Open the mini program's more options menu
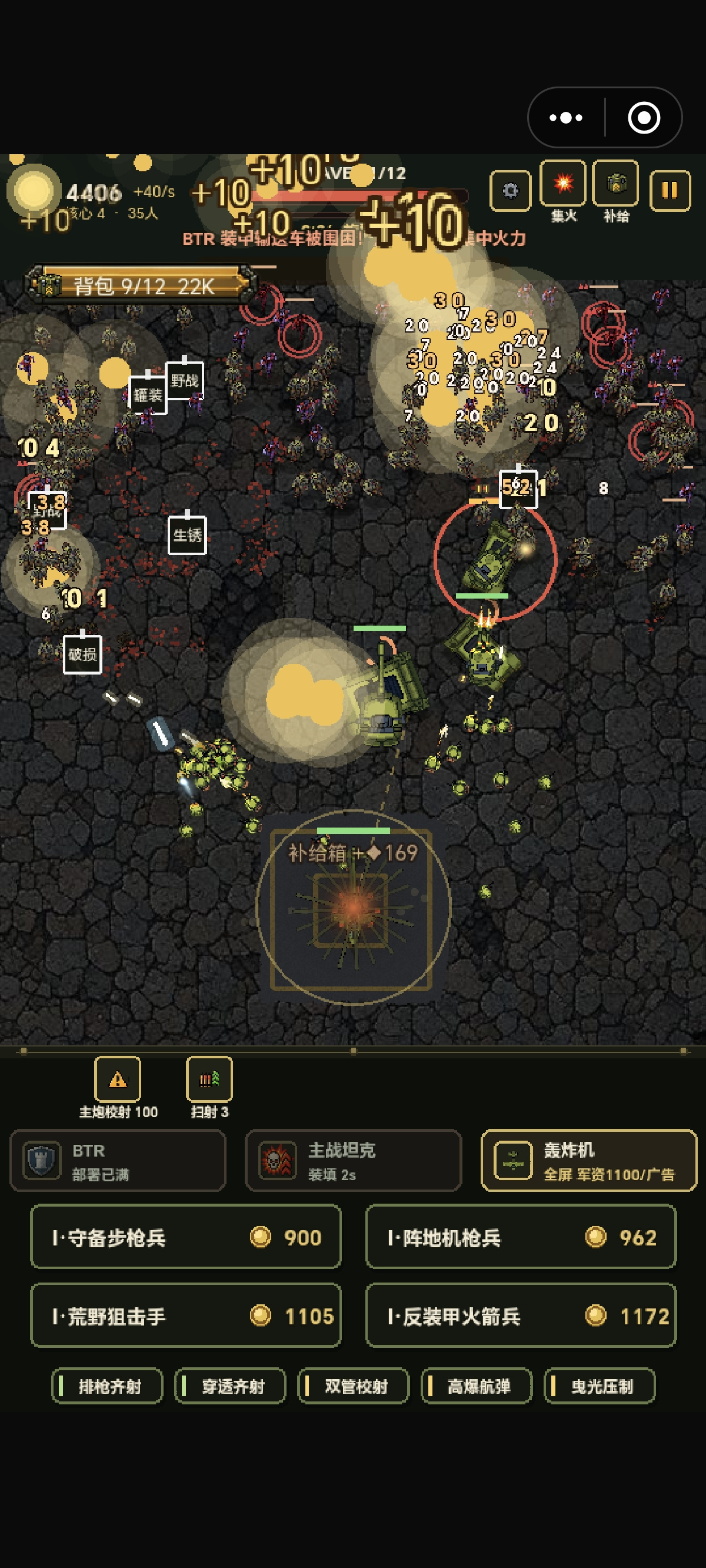The width and height of the screenshot is (706, 1568). click(x=566, y=118)
